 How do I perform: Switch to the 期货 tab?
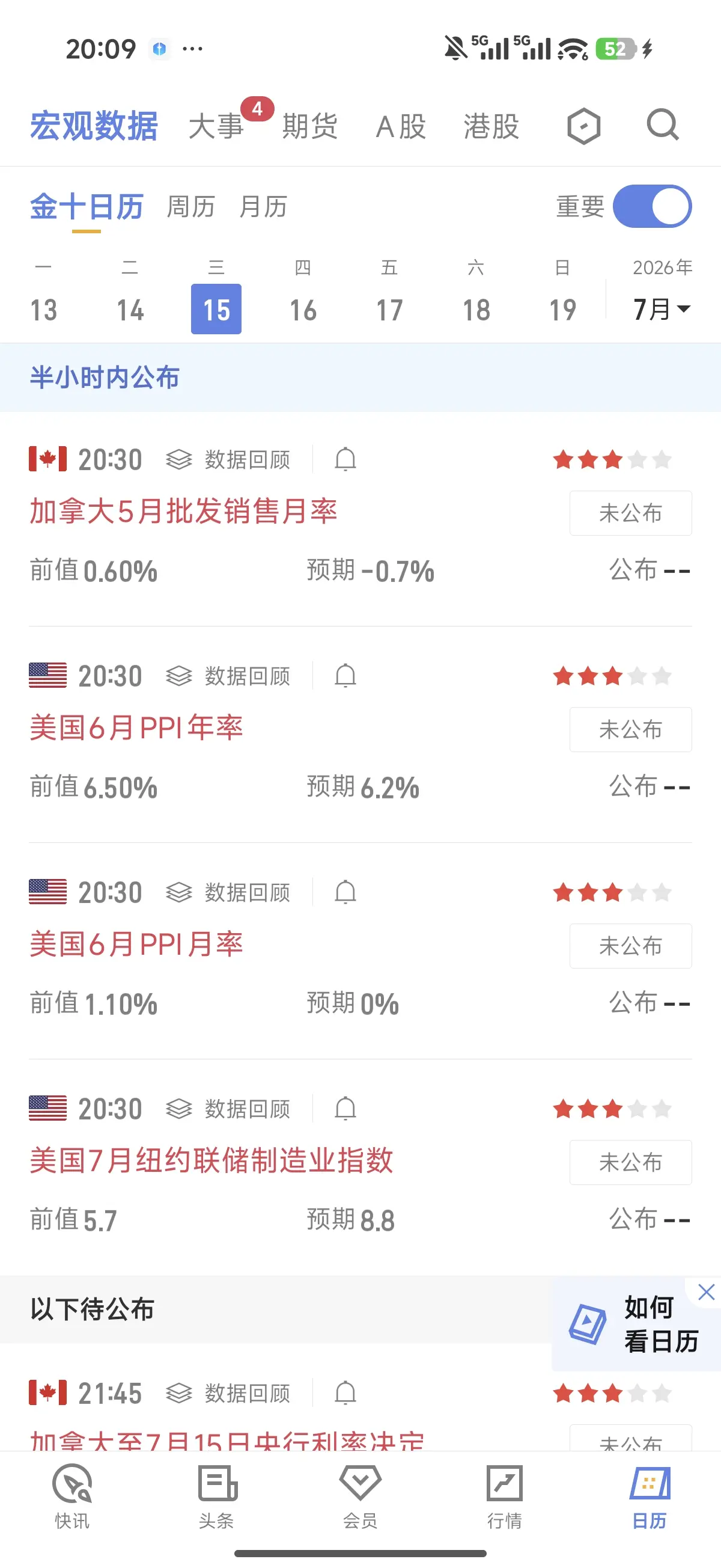pyautogui.click(x=309, y=127)
